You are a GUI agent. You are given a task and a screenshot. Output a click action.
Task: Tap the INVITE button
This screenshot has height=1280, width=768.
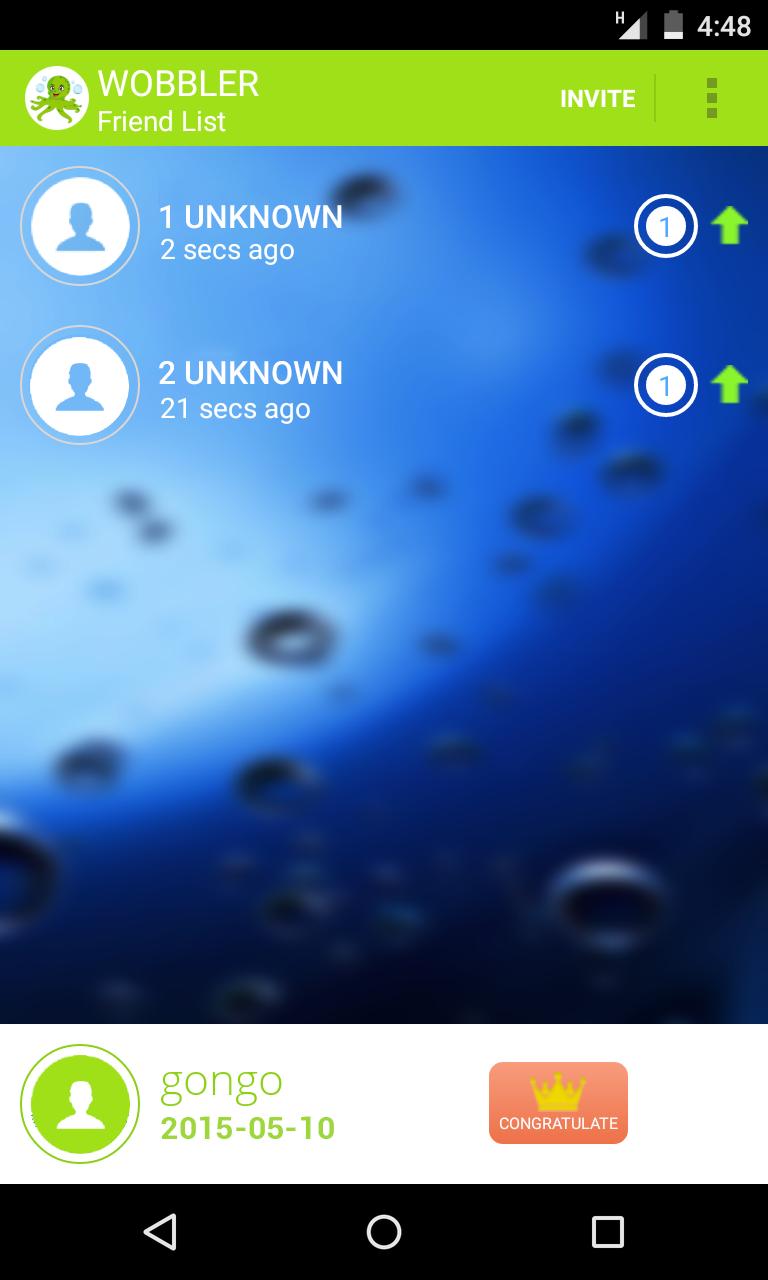[597, 98]
